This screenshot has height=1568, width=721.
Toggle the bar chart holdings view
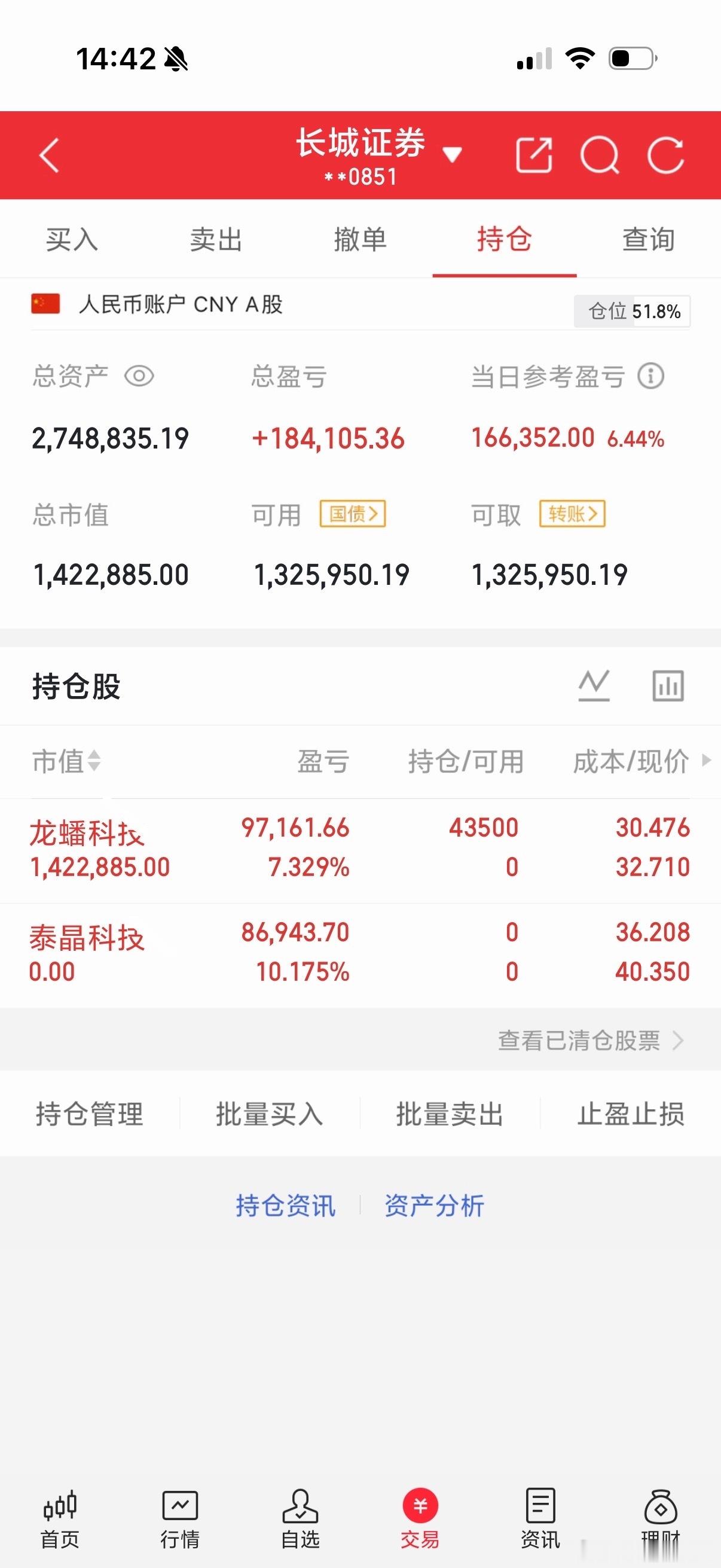coord(668,685)
